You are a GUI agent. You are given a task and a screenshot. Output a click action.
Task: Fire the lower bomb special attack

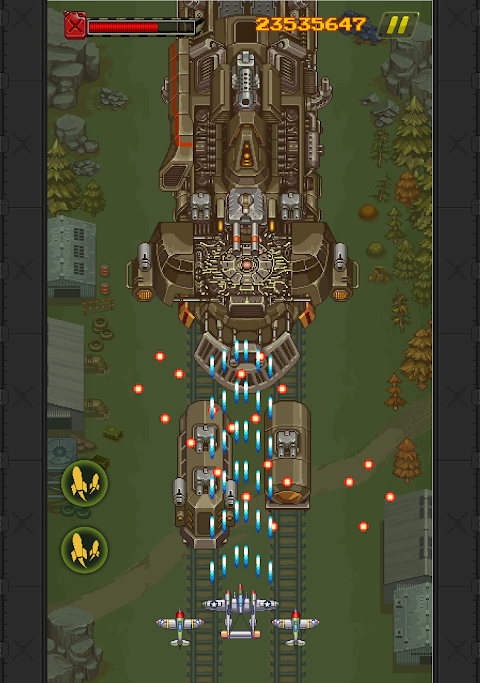[85, 550]
